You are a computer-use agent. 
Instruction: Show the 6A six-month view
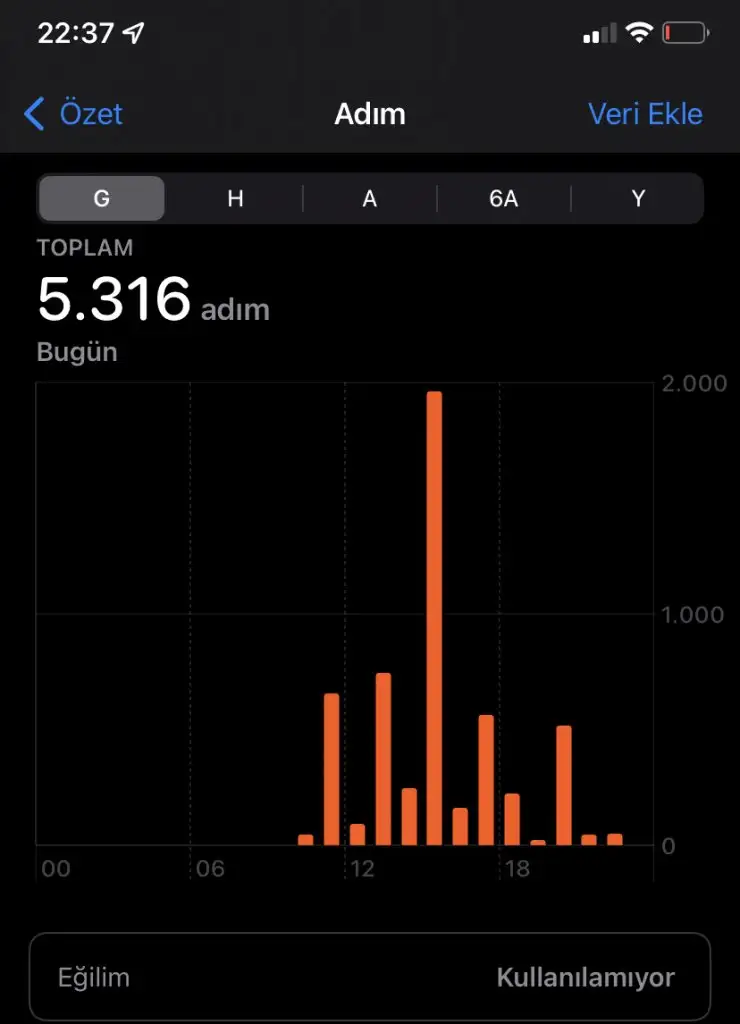[x=503, y=198]
